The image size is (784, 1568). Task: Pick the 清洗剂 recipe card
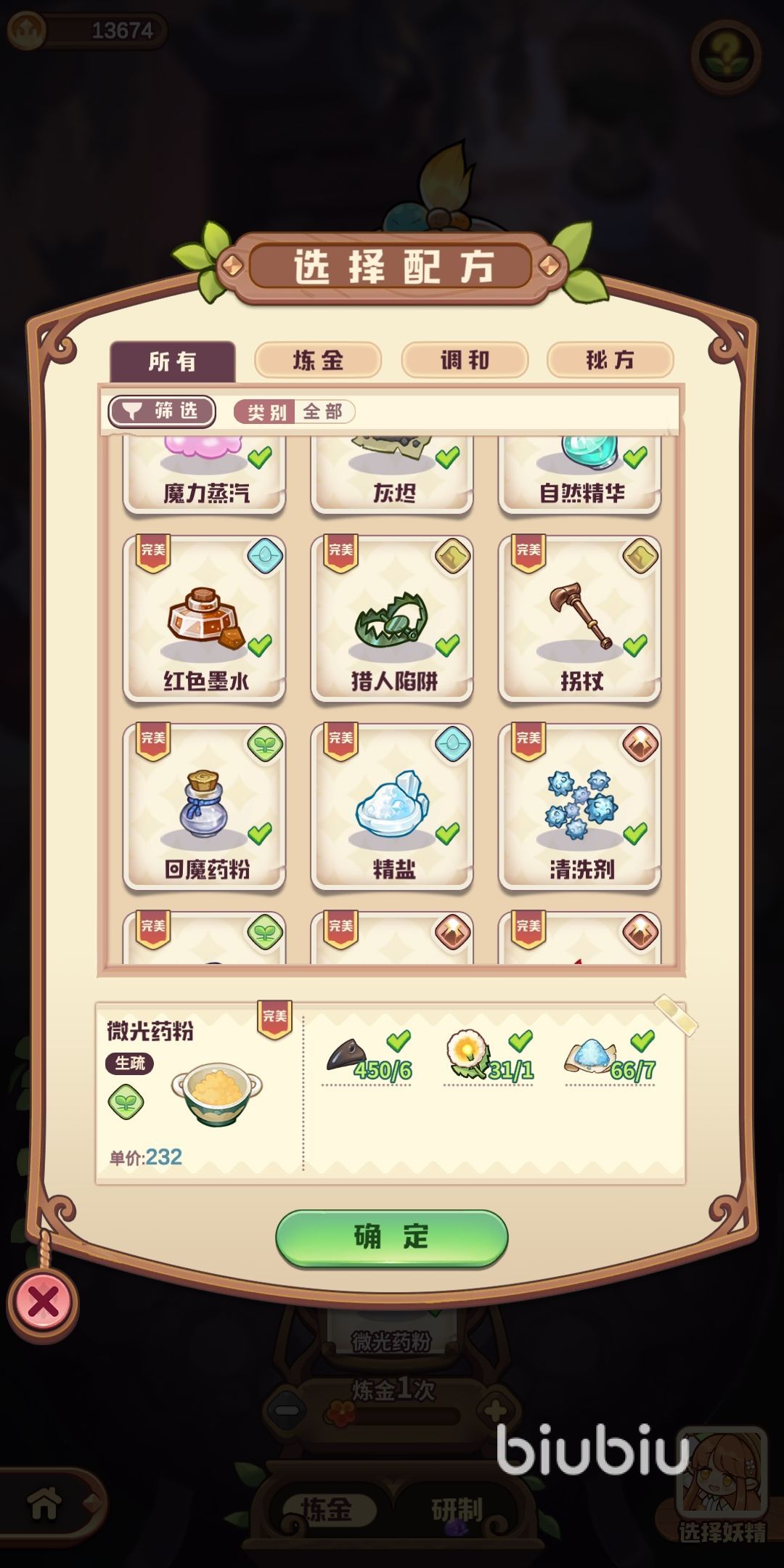pos(579,807)
